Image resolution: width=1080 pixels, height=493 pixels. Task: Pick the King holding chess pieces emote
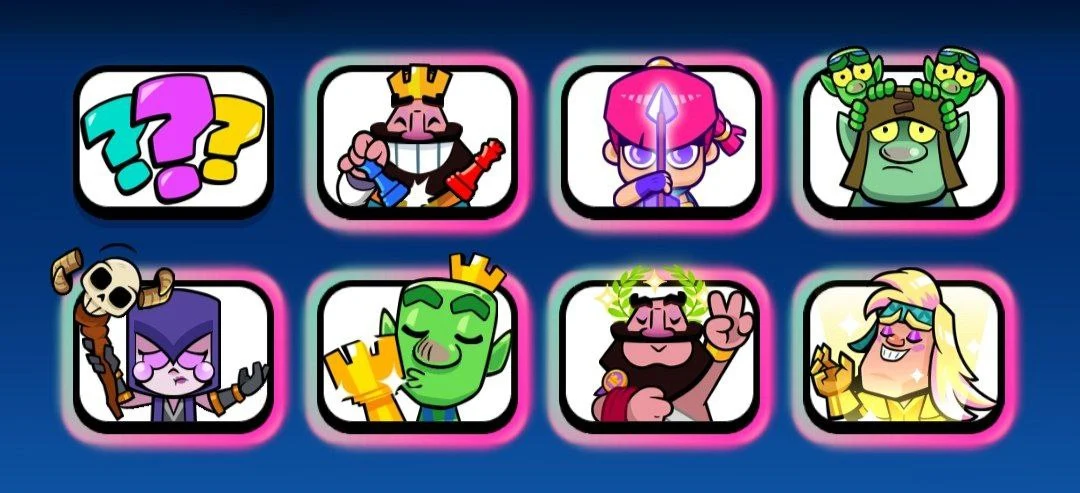click(418, 142)
